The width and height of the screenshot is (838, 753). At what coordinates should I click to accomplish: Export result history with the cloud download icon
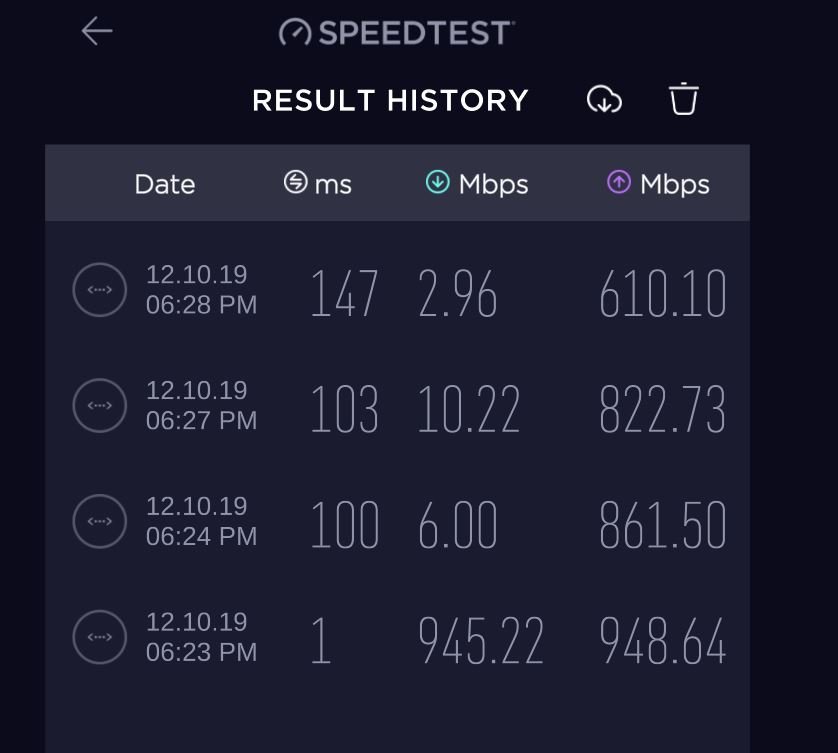click(x=604, y=100)
